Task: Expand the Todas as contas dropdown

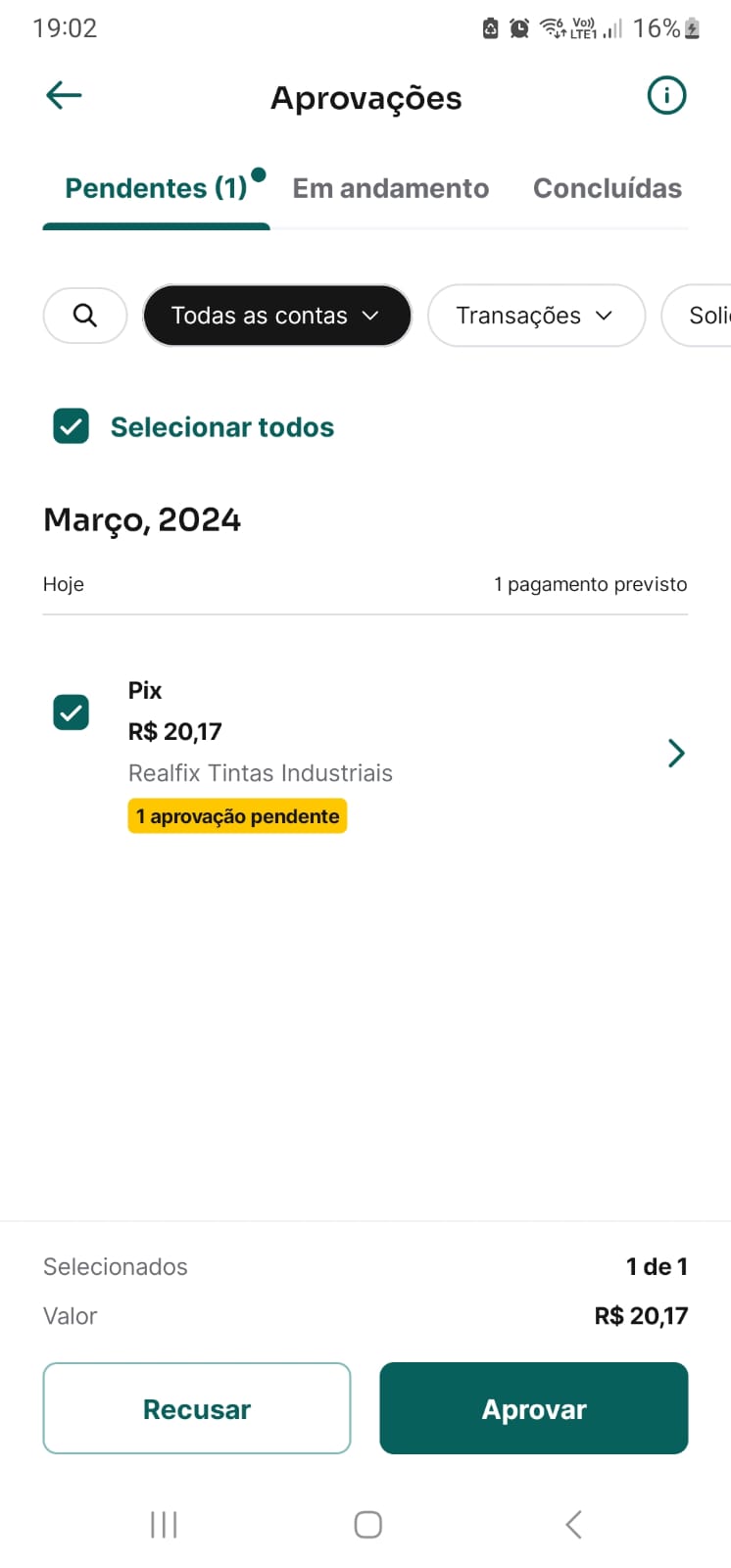Action: [276, 316]
